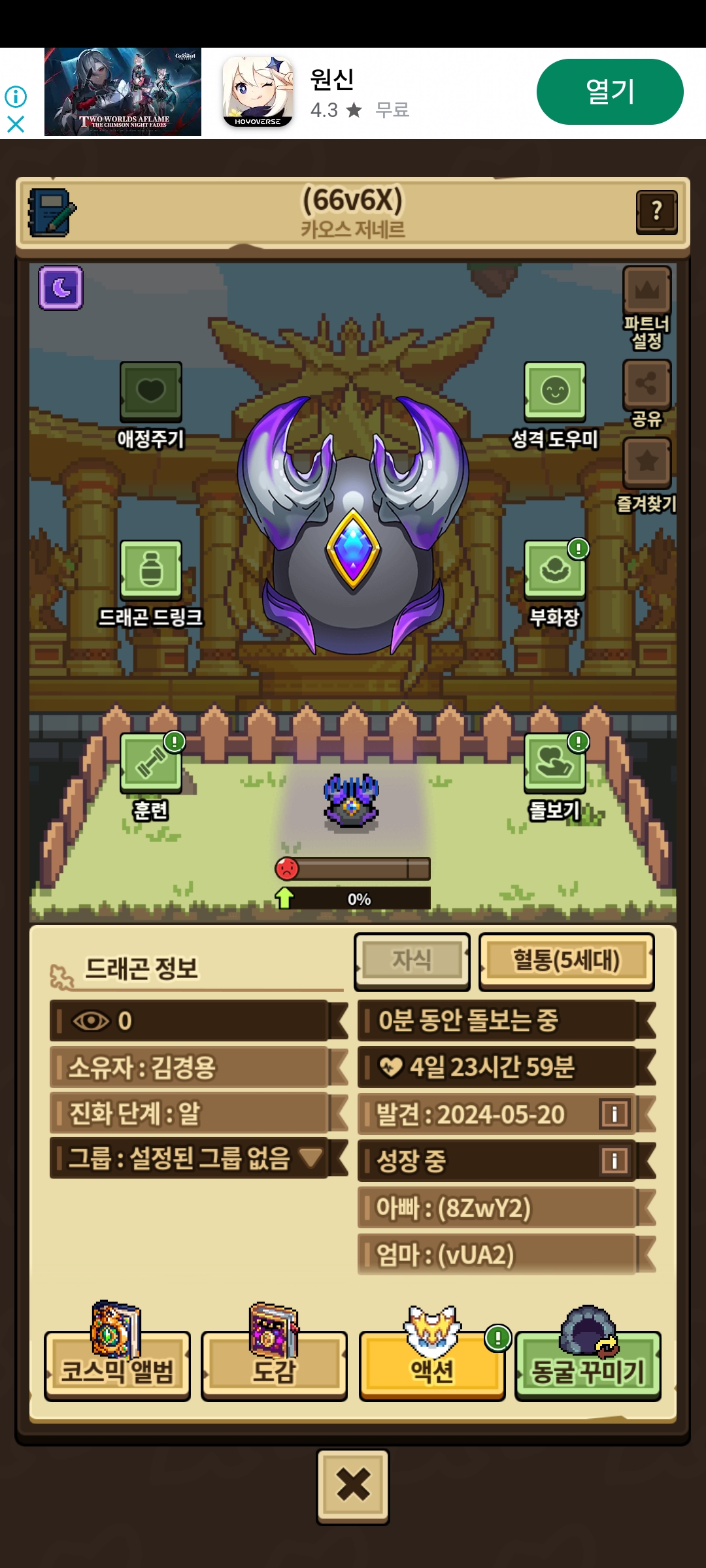The width and height of the screenshot is (706, 1568).
Task: Open 성격 도우미 helper
Action: 554,405
